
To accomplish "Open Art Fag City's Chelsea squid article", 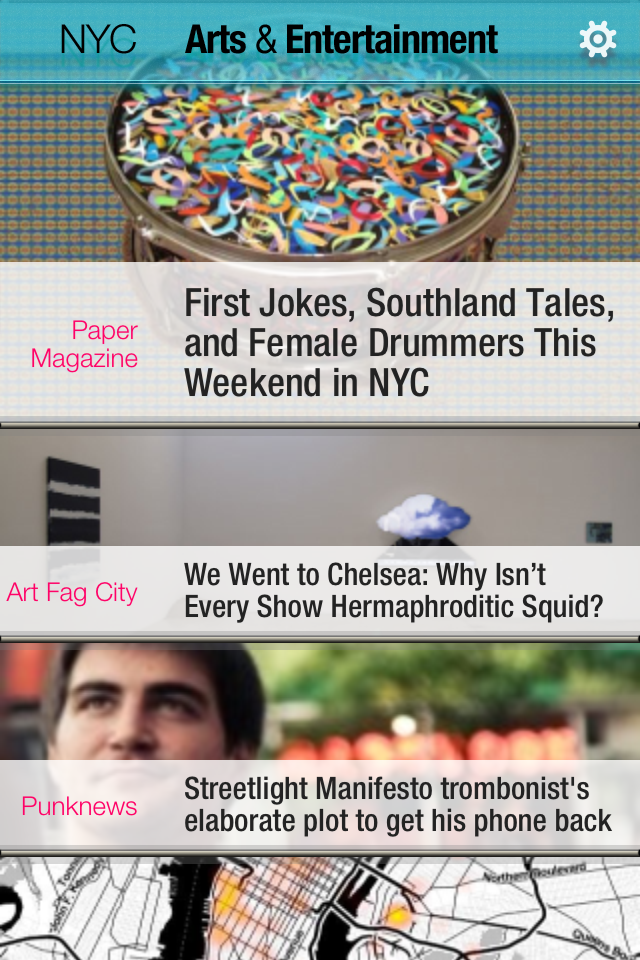I will [393, 590].
